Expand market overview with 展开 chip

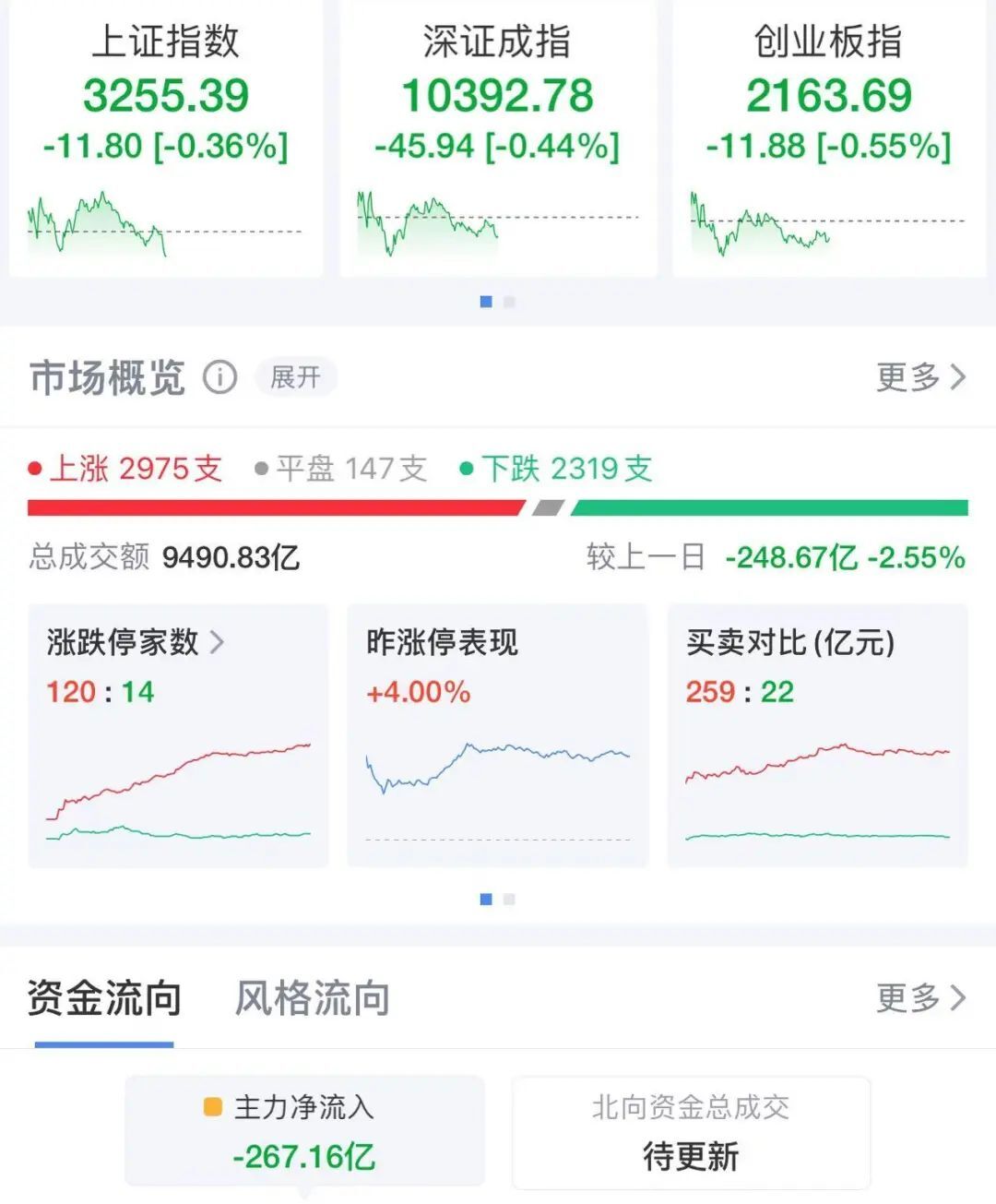pos(295,377)
